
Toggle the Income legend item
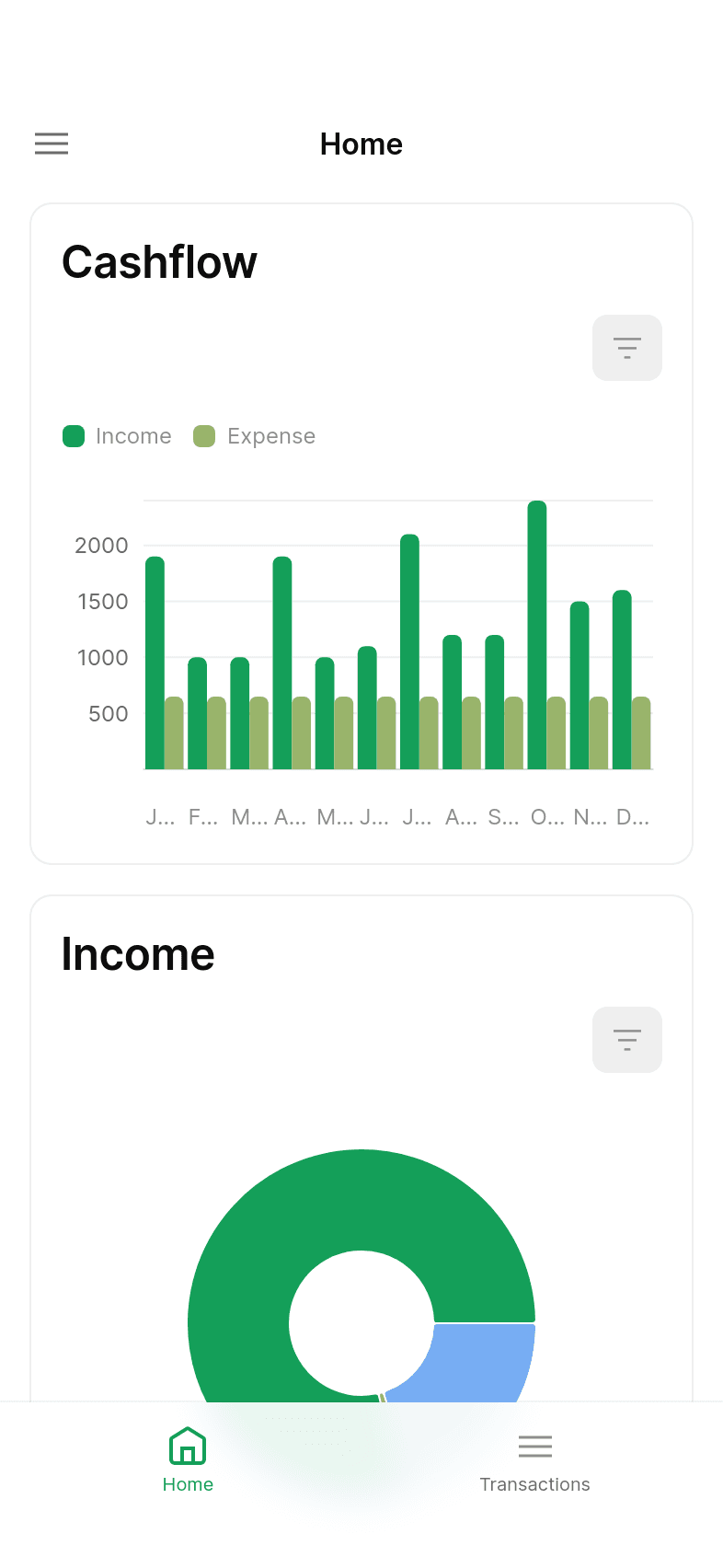[x=117, y=436]
